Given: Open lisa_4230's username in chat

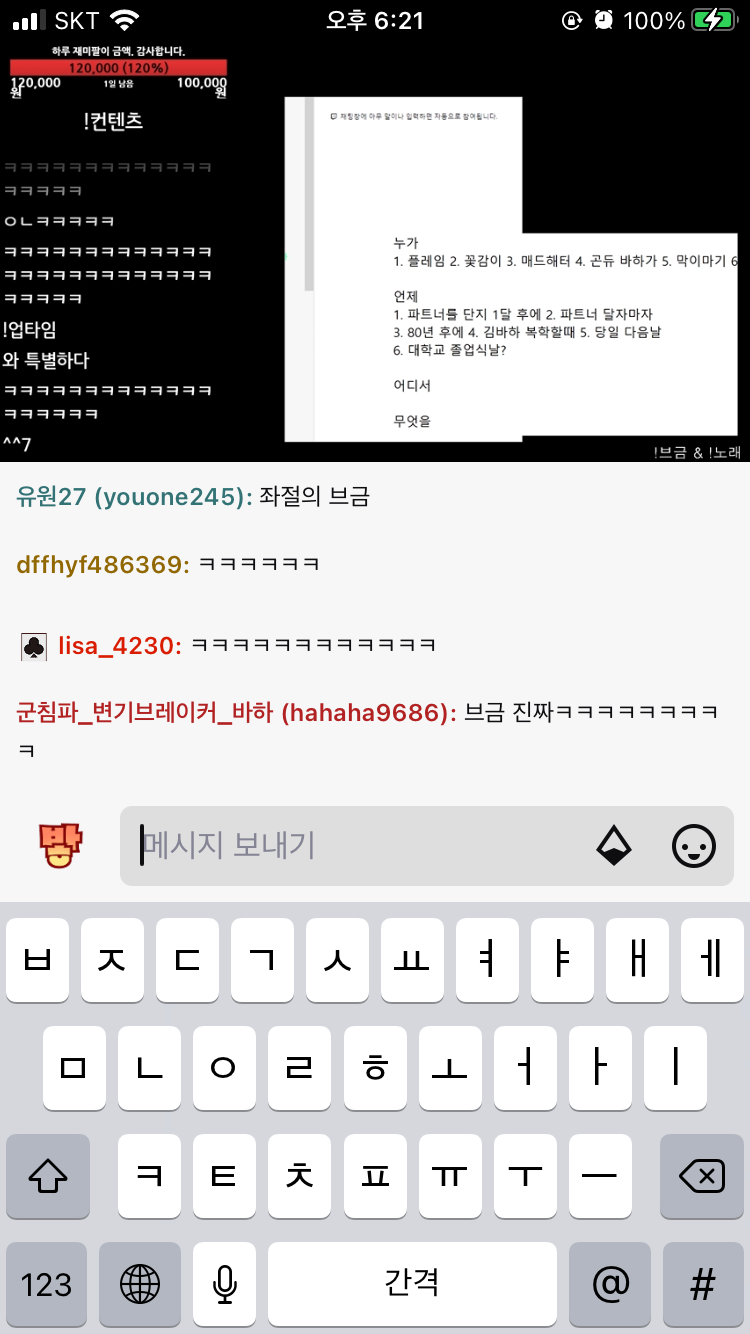Looking at the screenshot, I should point(119,646).
